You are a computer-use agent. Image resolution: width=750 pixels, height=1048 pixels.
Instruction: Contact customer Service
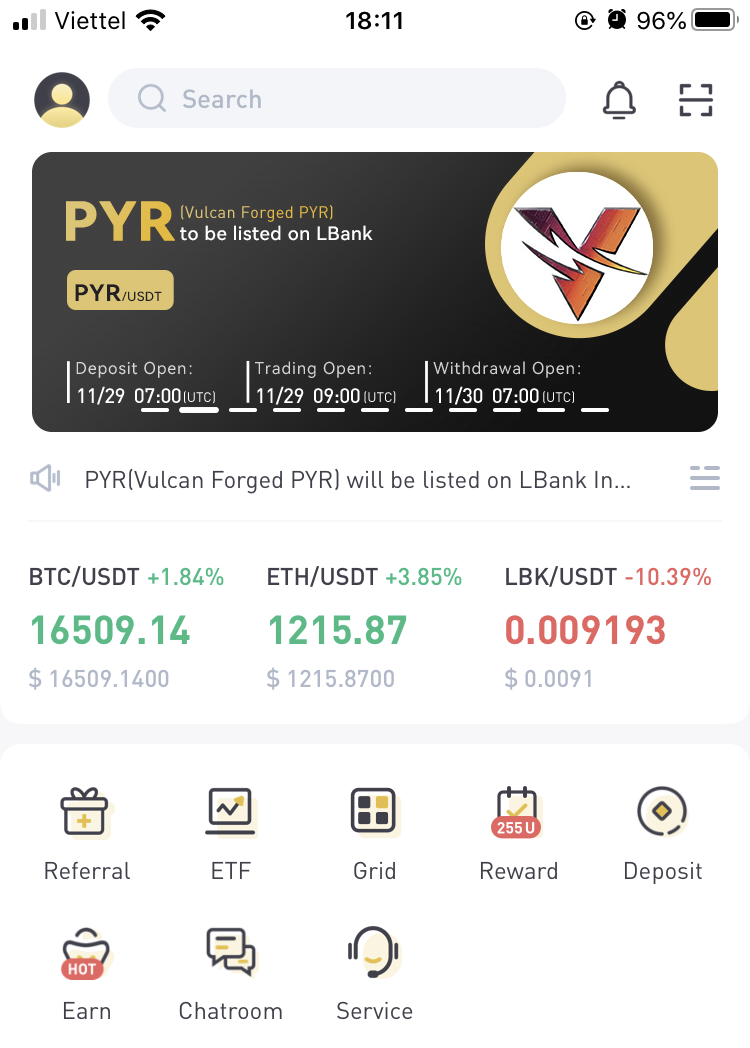click(x=374, y=973)
